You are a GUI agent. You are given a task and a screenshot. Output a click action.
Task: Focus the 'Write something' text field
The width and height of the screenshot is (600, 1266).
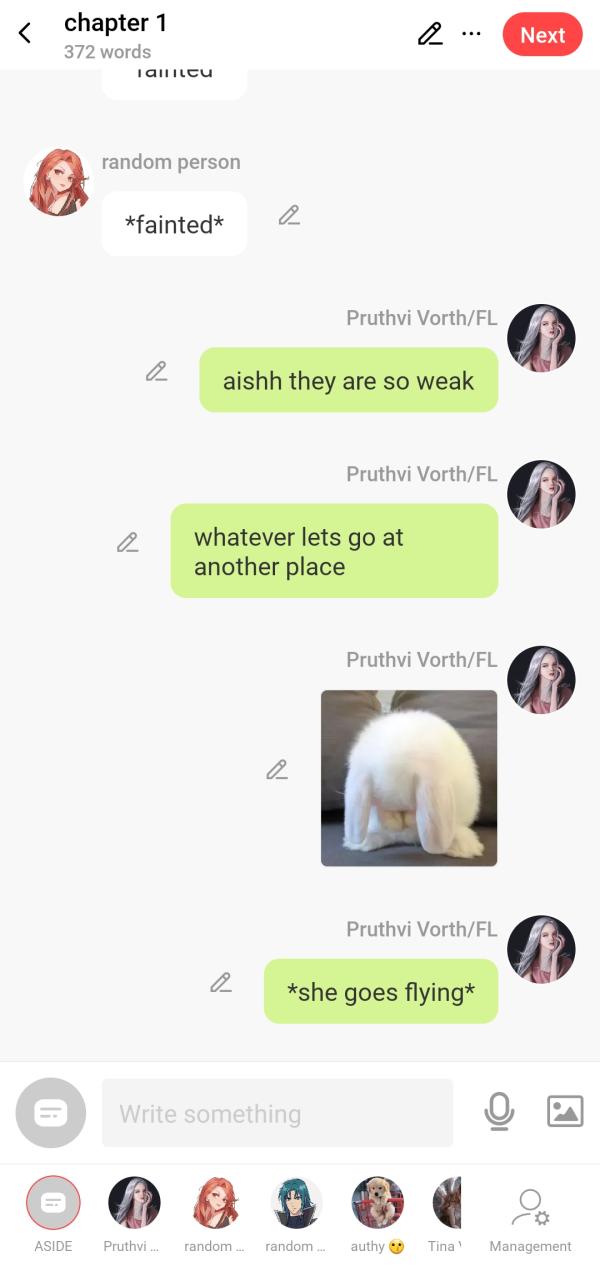[277, 1113]
